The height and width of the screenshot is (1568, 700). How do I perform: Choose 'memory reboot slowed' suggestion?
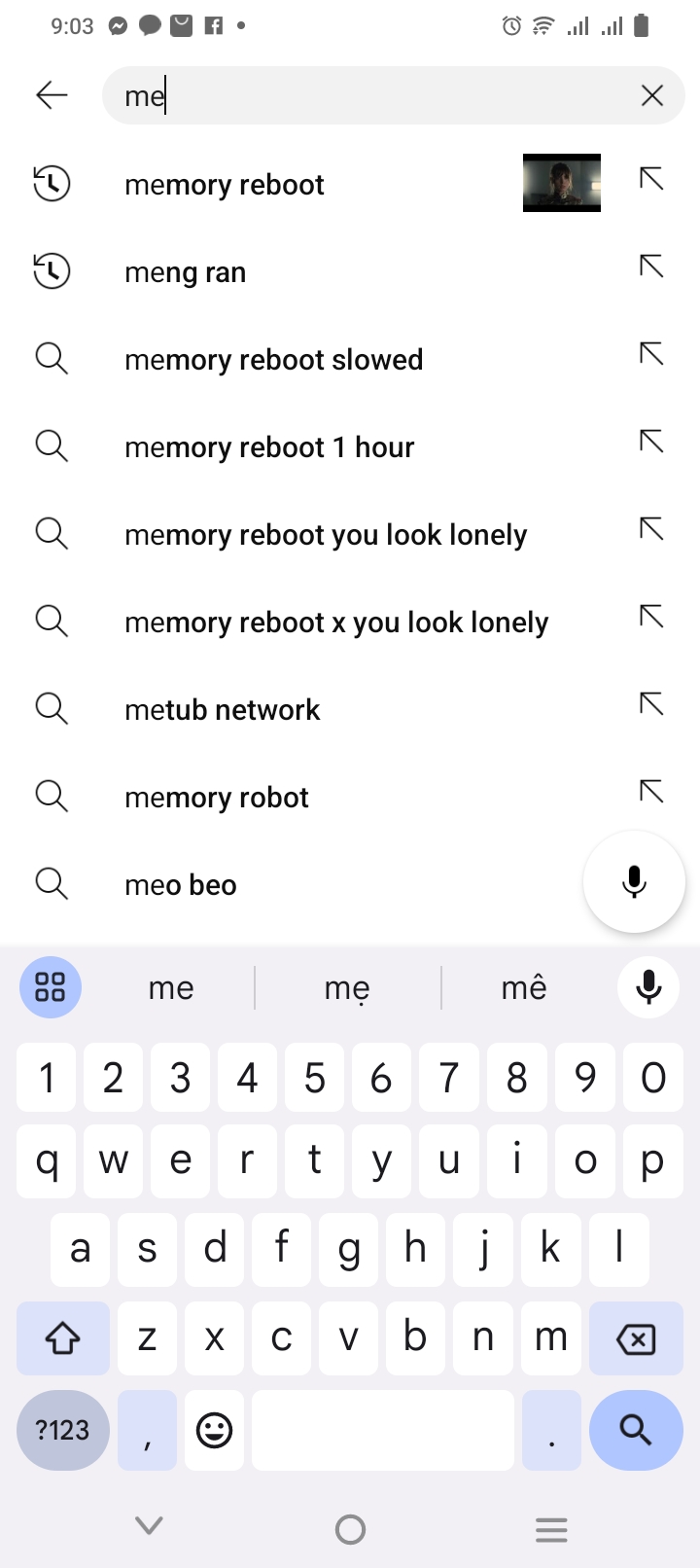tap(273, 360)
